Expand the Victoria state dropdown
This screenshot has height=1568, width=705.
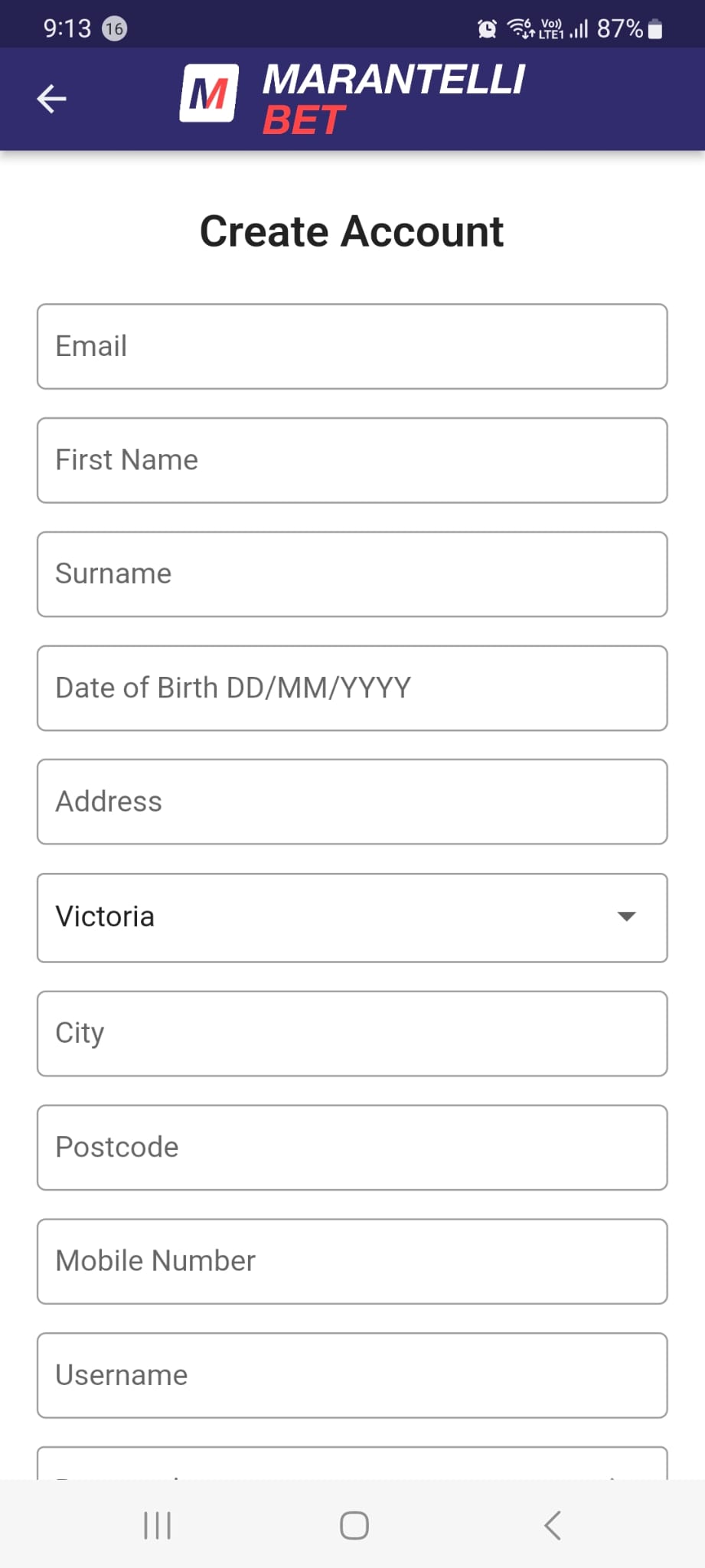[x=352, y=917]
